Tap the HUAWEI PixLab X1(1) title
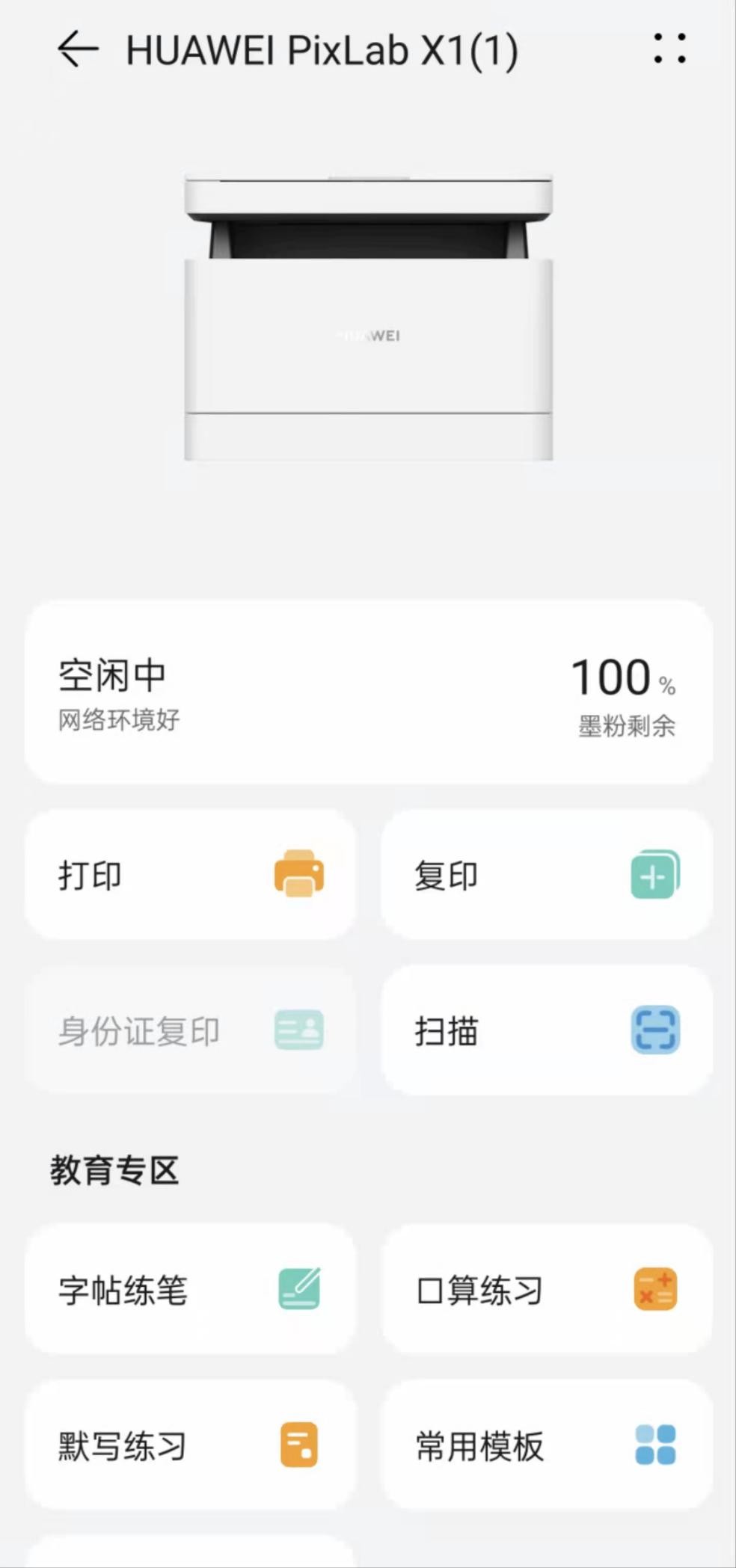 [x=323, y=50]
